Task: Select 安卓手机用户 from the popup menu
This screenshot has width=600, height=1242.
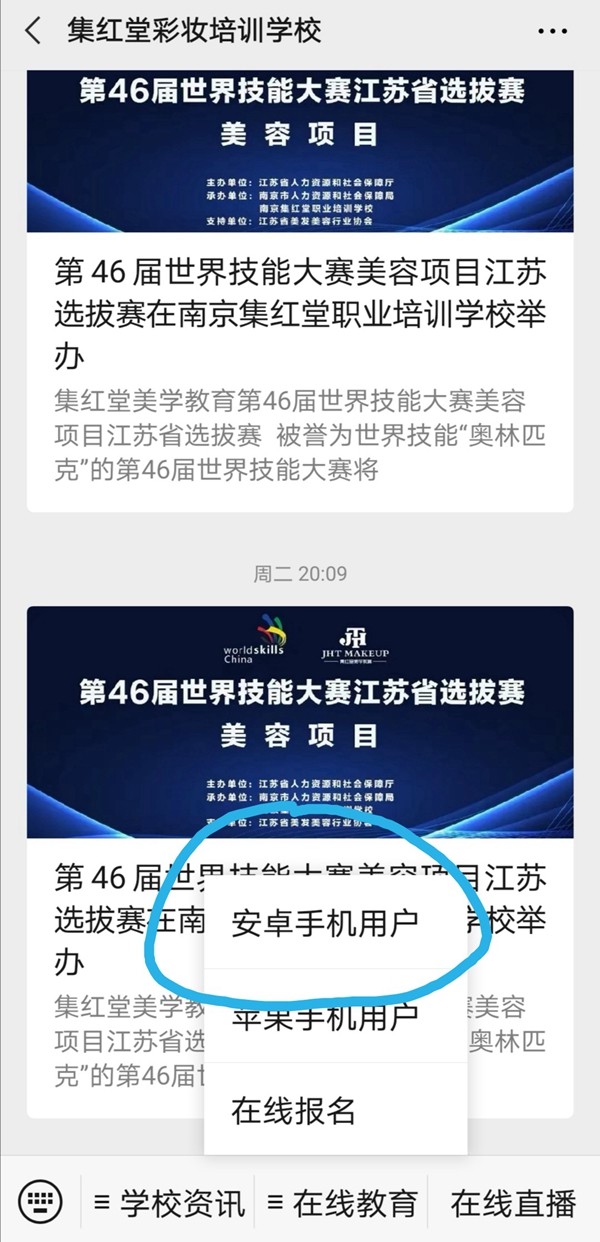Action: (x=324, y=922)
